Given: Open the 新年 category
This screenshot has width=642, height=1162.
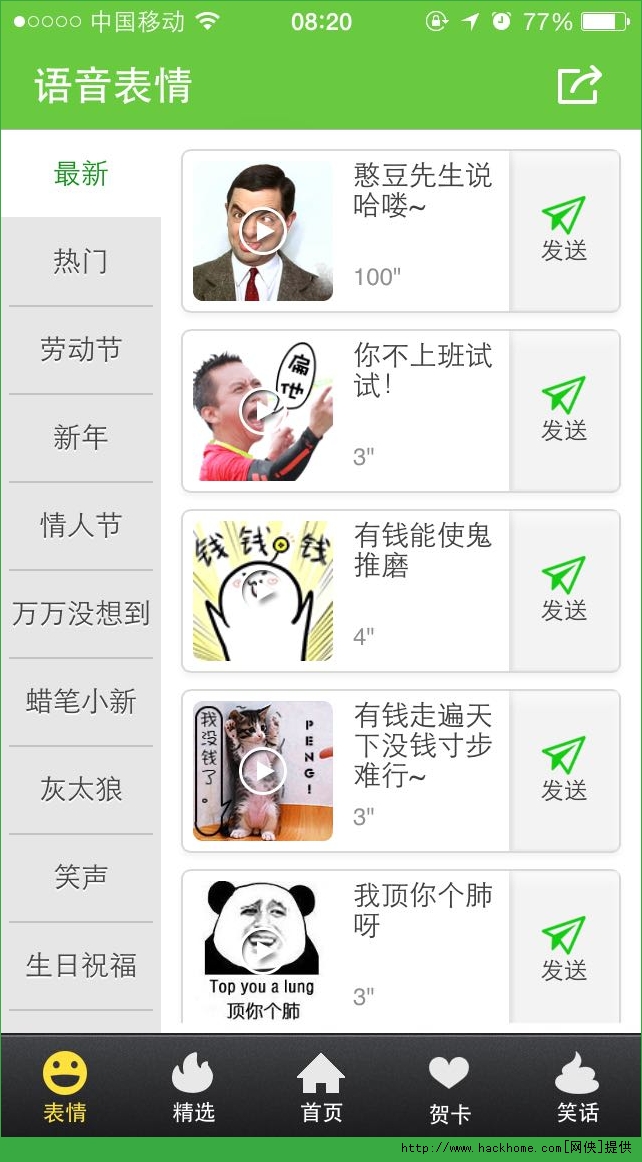Looking at the screenshot, I should (81, 438).
